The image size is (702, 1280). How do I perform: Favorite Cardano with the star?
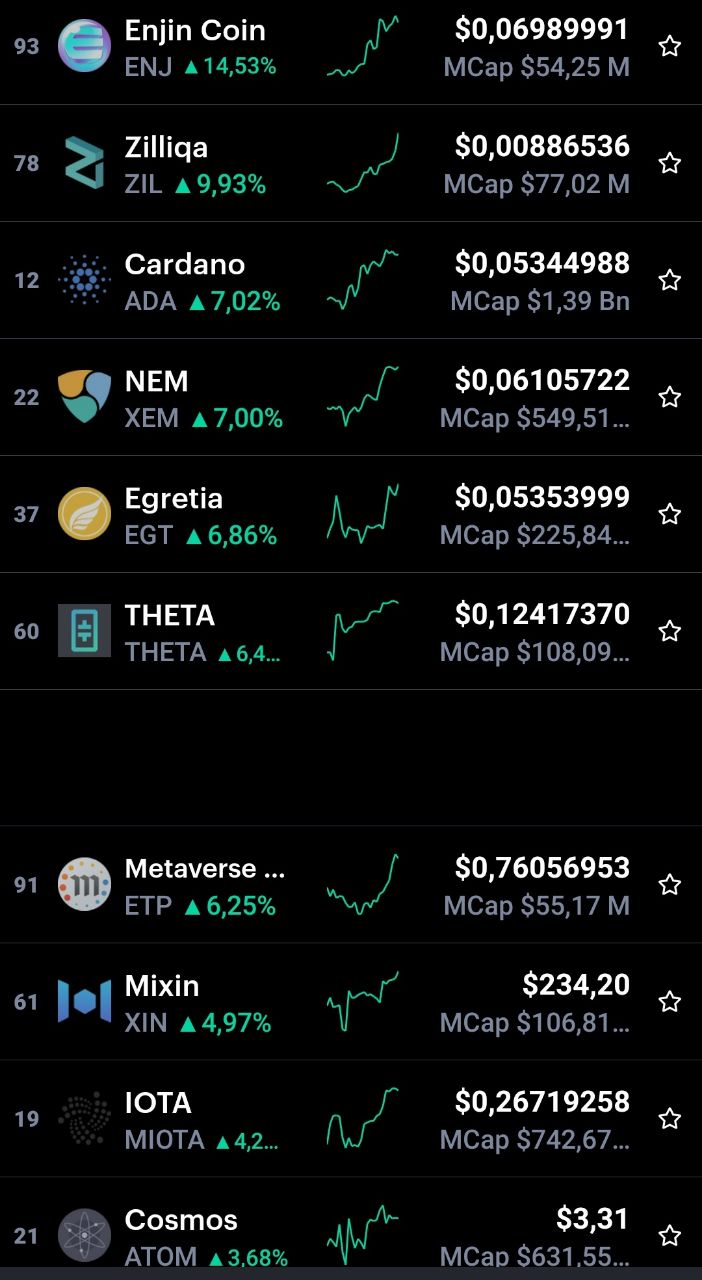coord(670,280)
